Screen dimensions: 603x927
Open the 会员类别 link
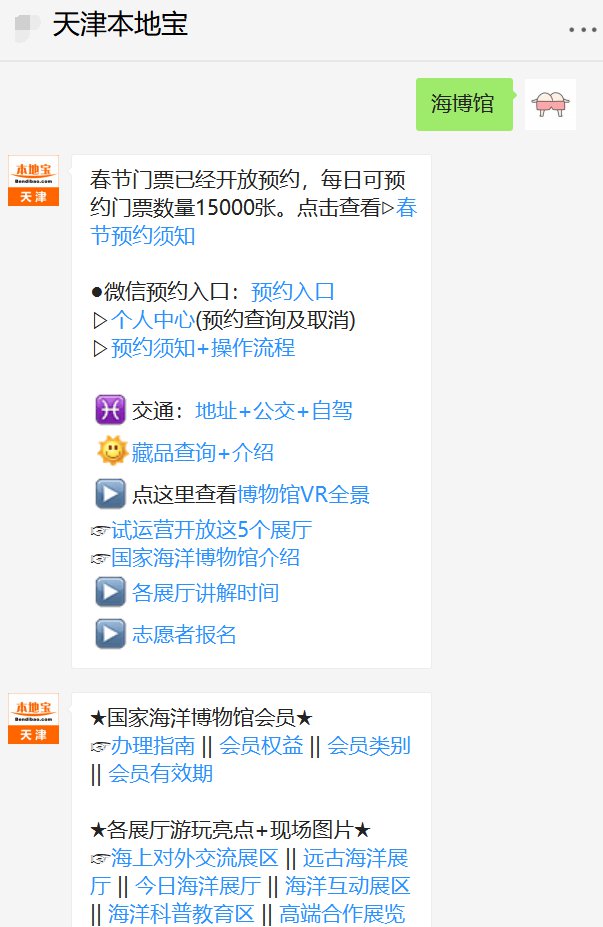coord(369,746)
